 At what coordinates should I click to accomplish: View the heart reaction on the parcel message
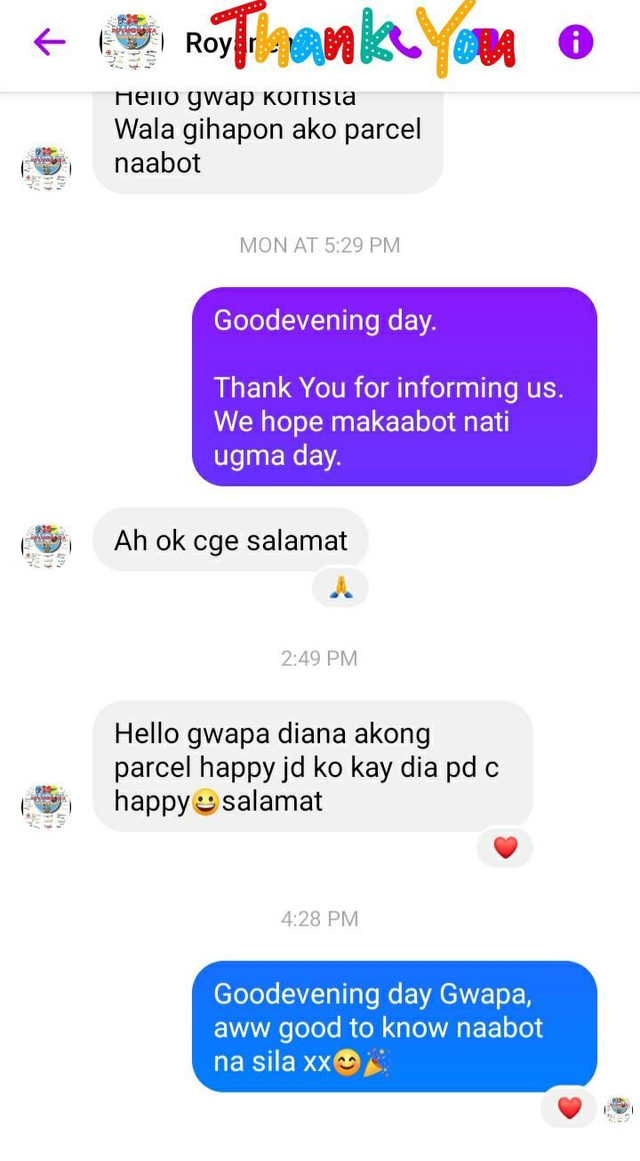click(505, 848)
